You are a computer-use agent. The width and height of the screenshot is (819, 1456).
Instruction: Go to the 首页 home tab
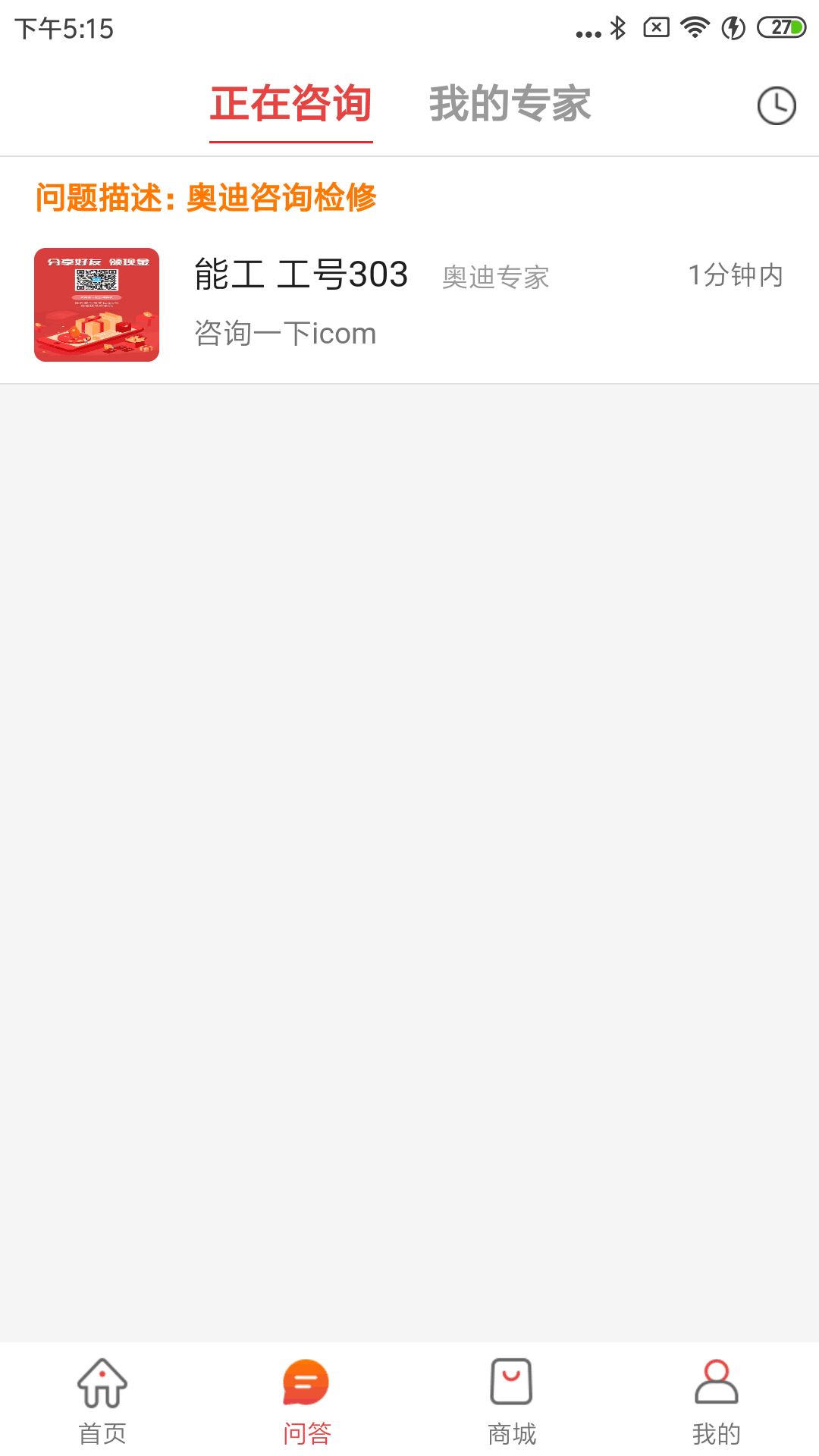click(x=102, y=1401)
